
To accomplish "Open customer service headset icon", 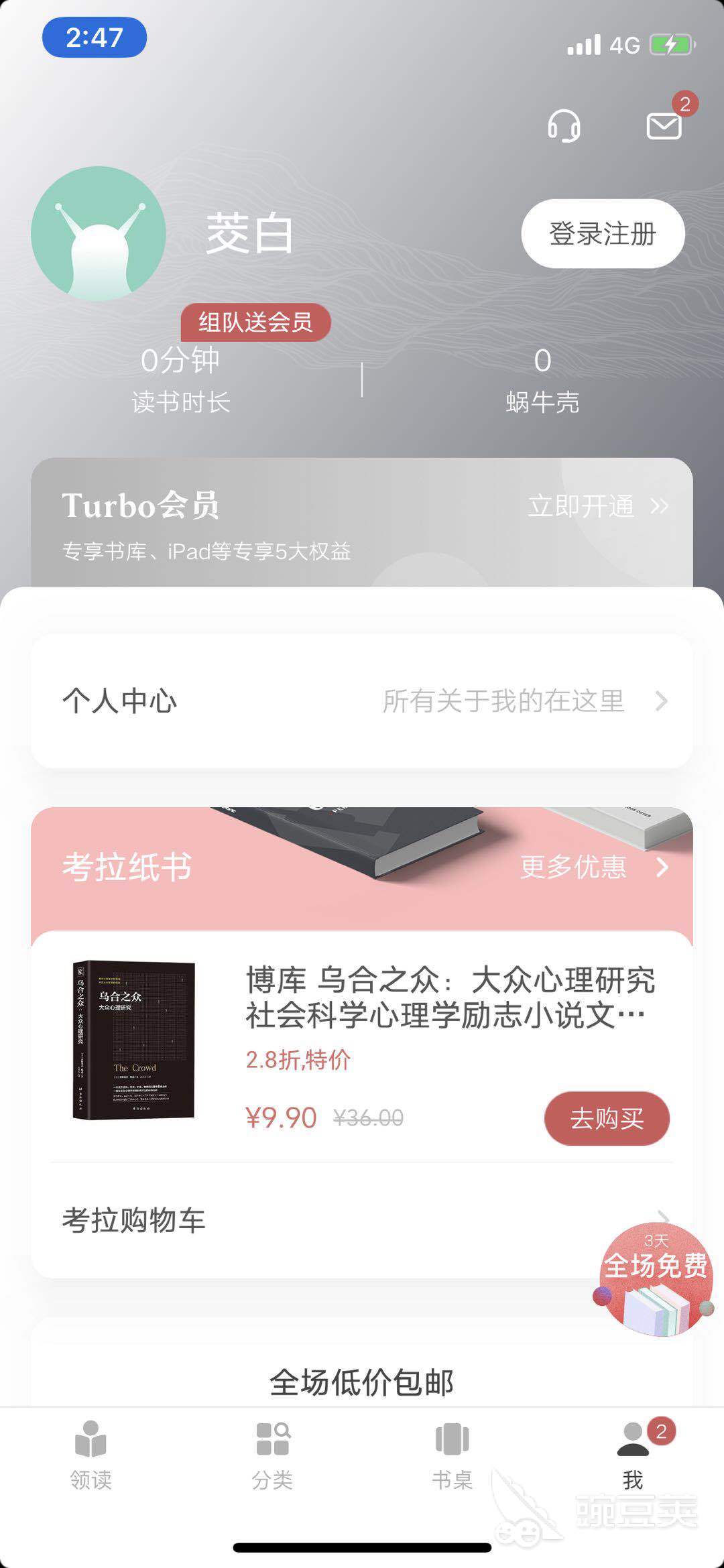I will click(x=563, y=125).
